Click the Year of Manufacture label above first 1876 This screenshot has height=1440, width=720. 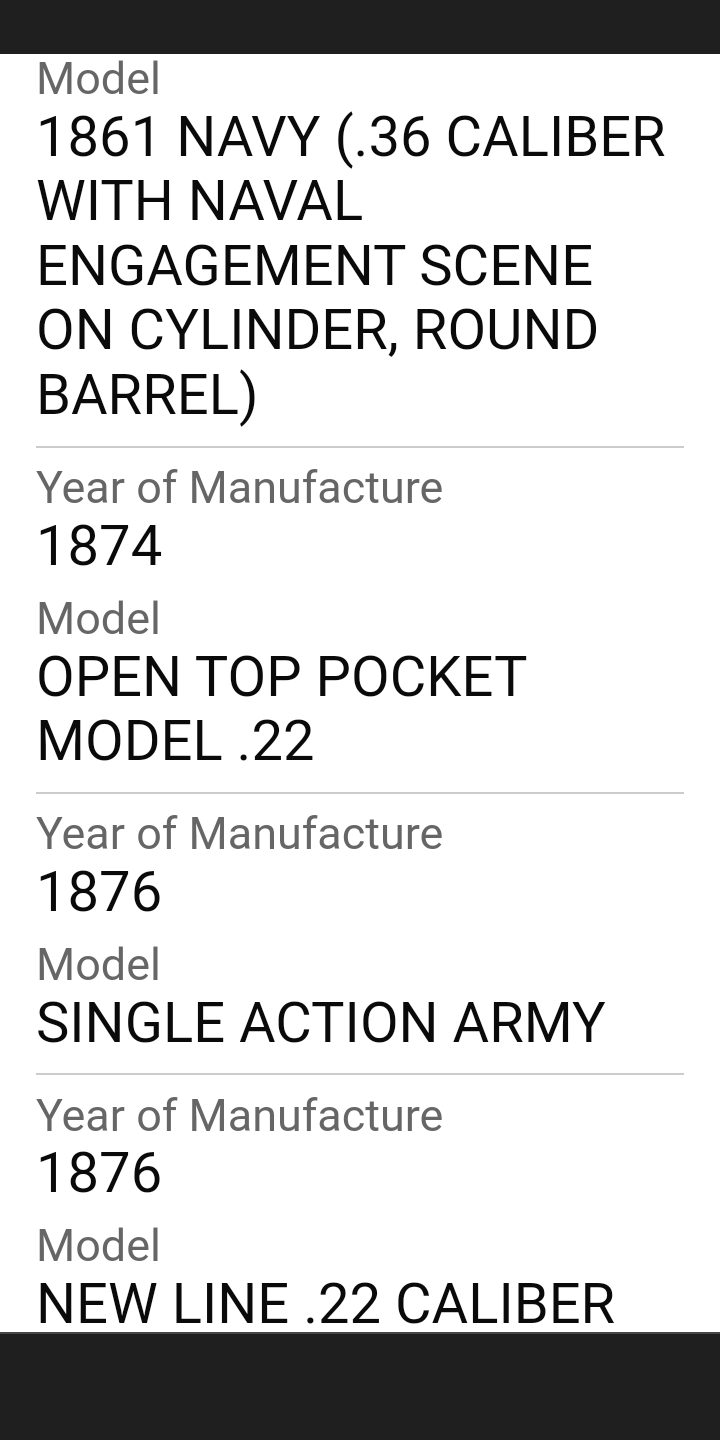(239, 833)
